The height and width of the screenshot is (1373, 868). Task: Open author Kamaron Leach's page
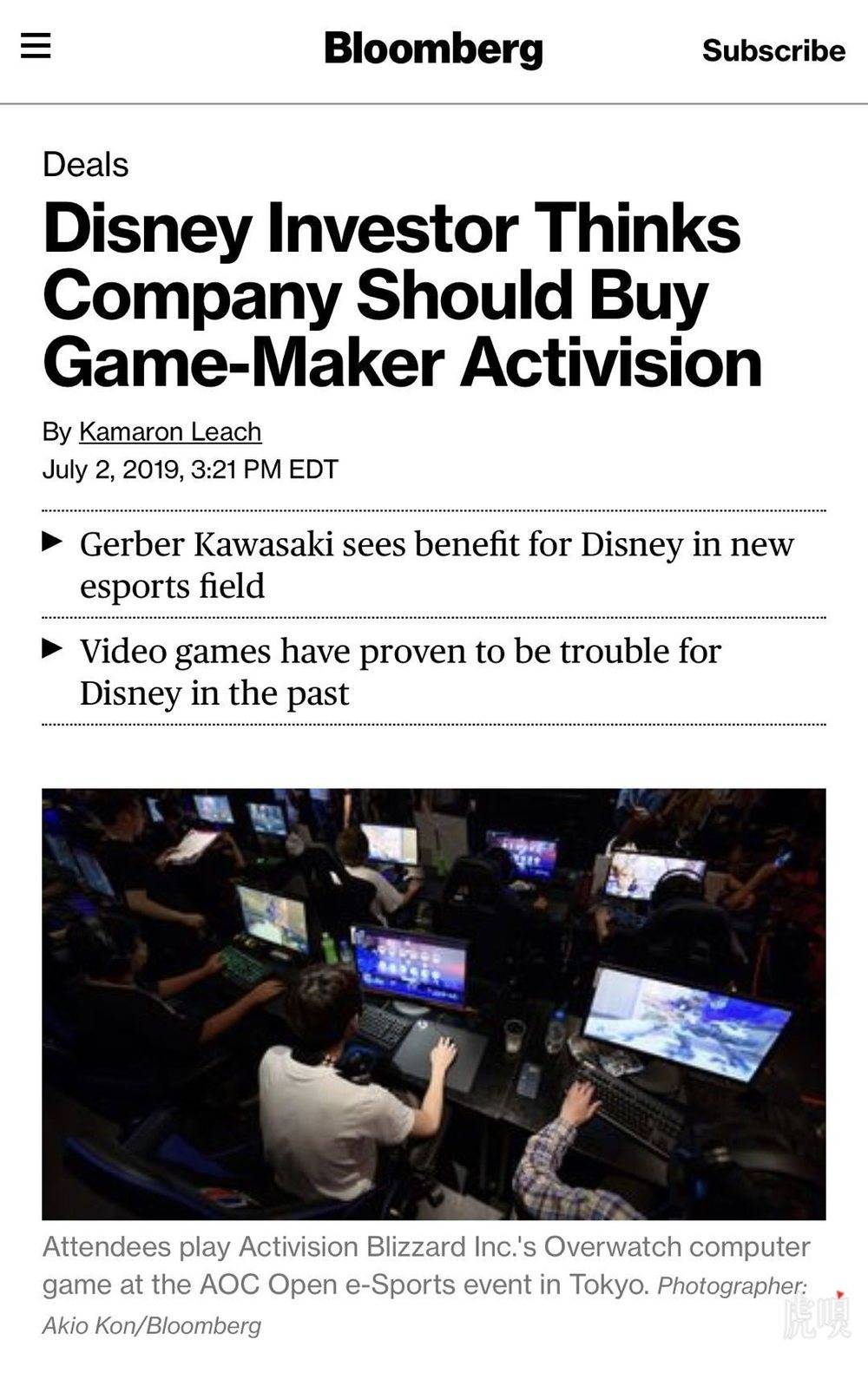pyautogui.click(x=170, y=431)
